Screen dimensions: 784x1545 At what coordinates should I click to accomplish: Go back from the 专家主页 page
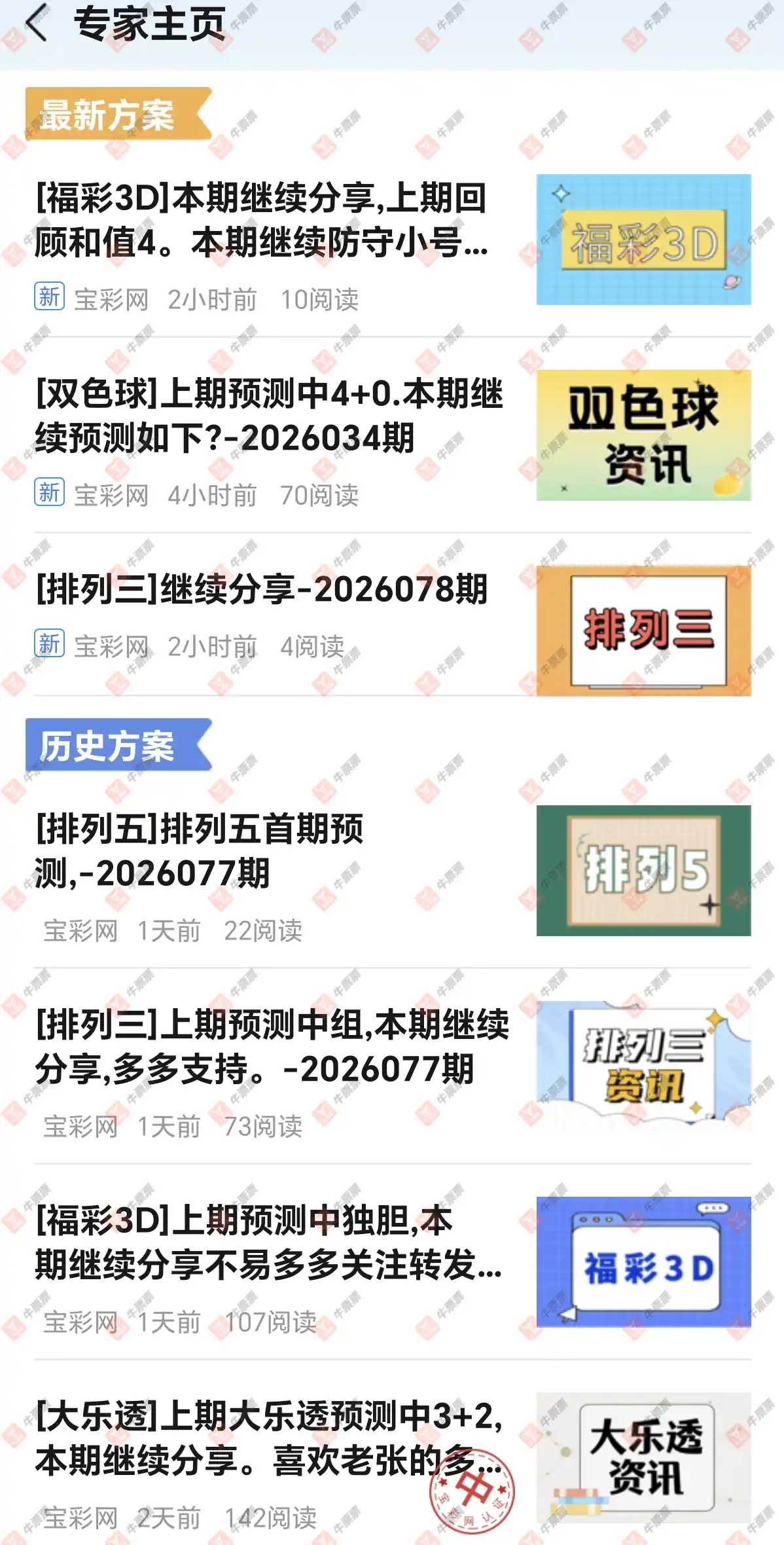(x=37, y=24)
